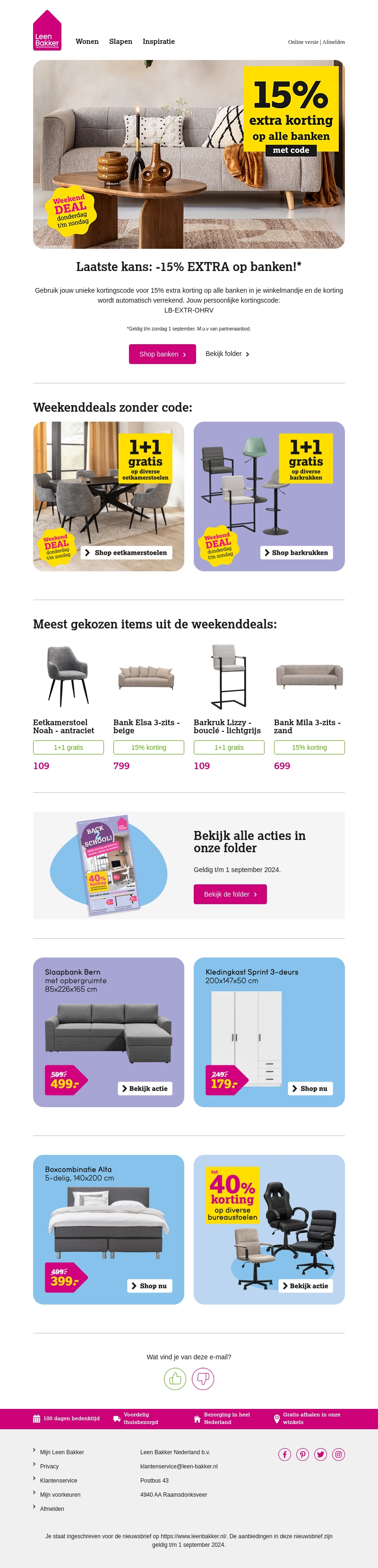Open the Slapen menu link
The width and height of the screenshot is (378, 1568).
120,42
